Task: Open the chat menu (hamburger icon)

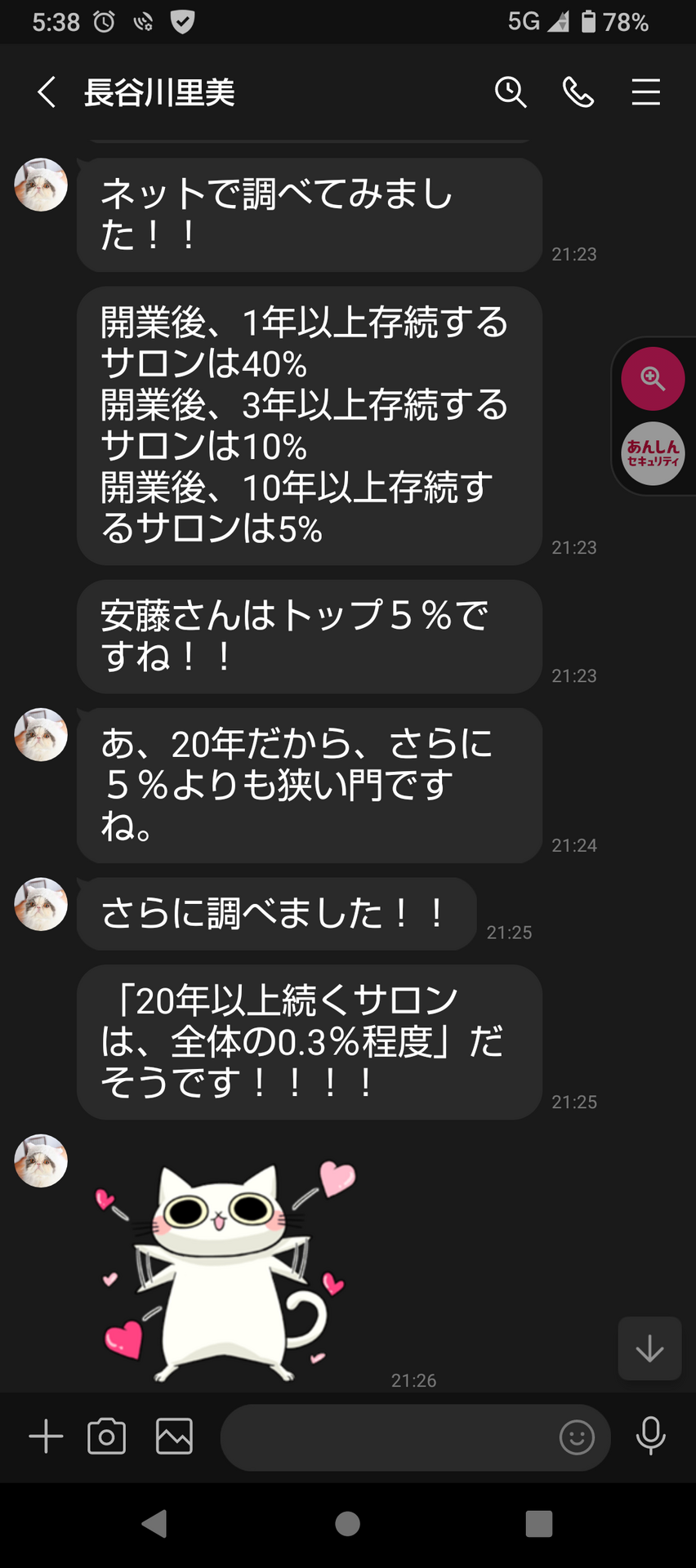Action: (645, 91)
